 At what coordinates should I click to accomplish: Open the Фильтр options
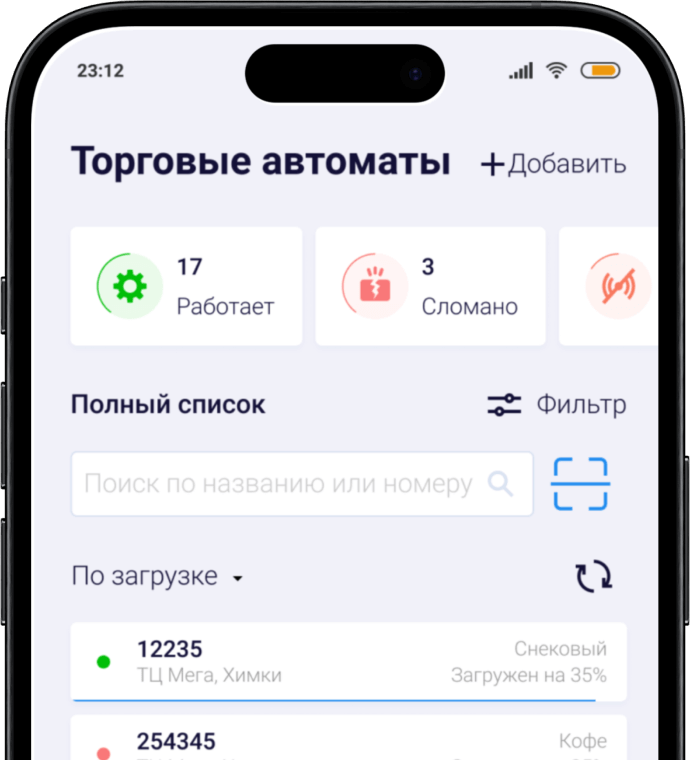[557, 405]
